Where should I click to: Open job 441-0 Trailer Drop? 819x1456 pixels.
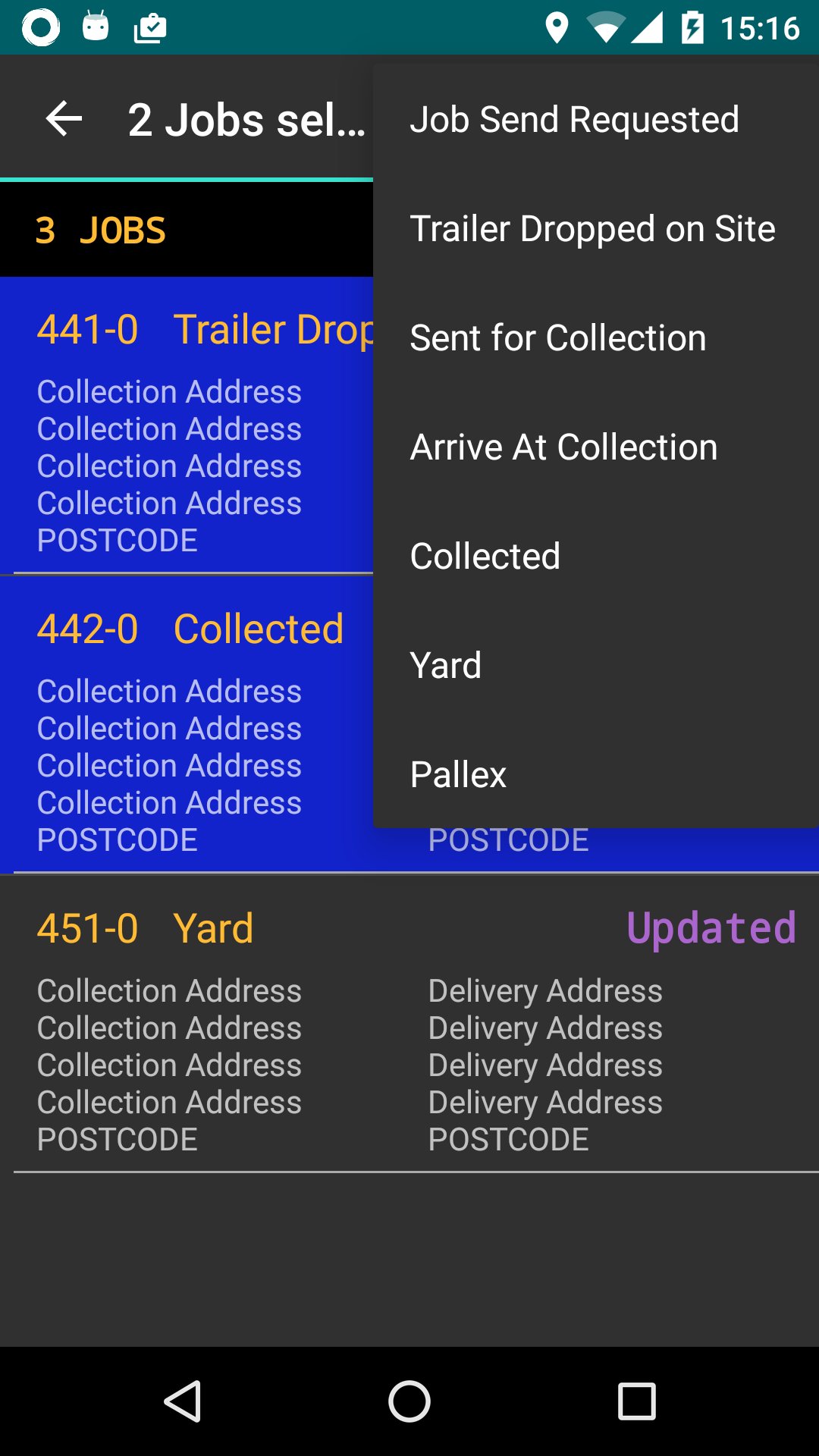(186, 425)
